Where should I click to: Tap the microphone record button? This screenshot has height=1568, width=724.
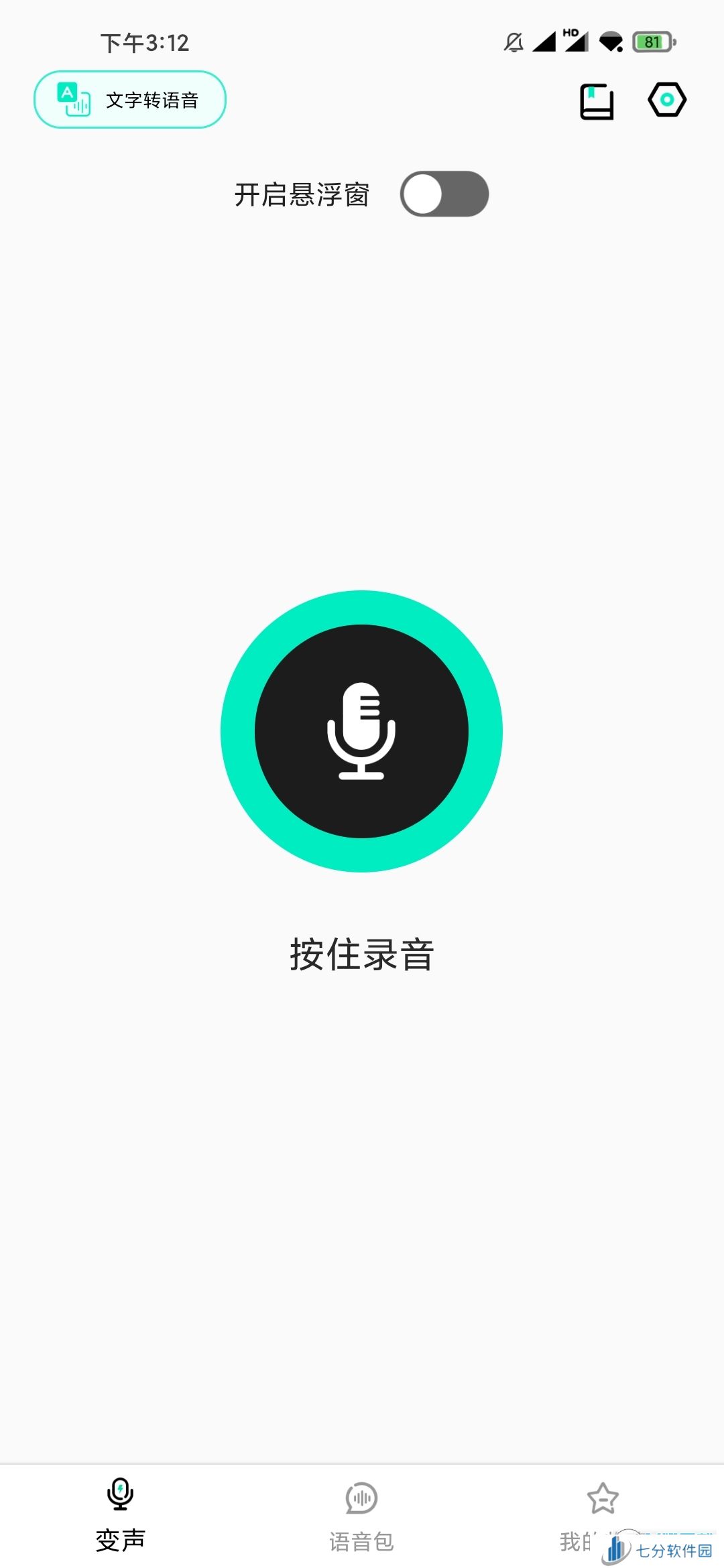(361, 731)
